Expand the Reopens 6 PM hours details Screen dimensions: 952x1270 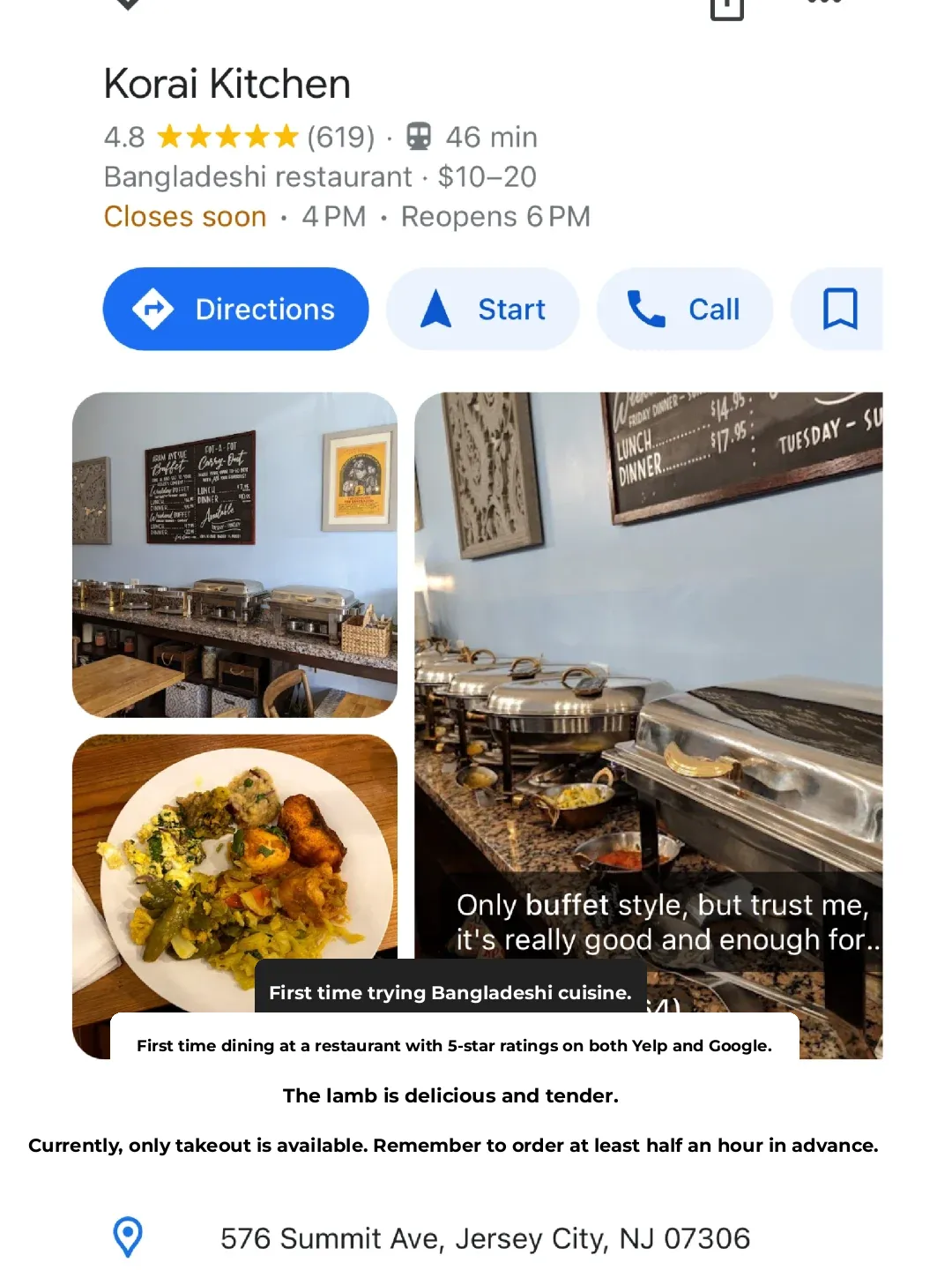coord(495,216)
